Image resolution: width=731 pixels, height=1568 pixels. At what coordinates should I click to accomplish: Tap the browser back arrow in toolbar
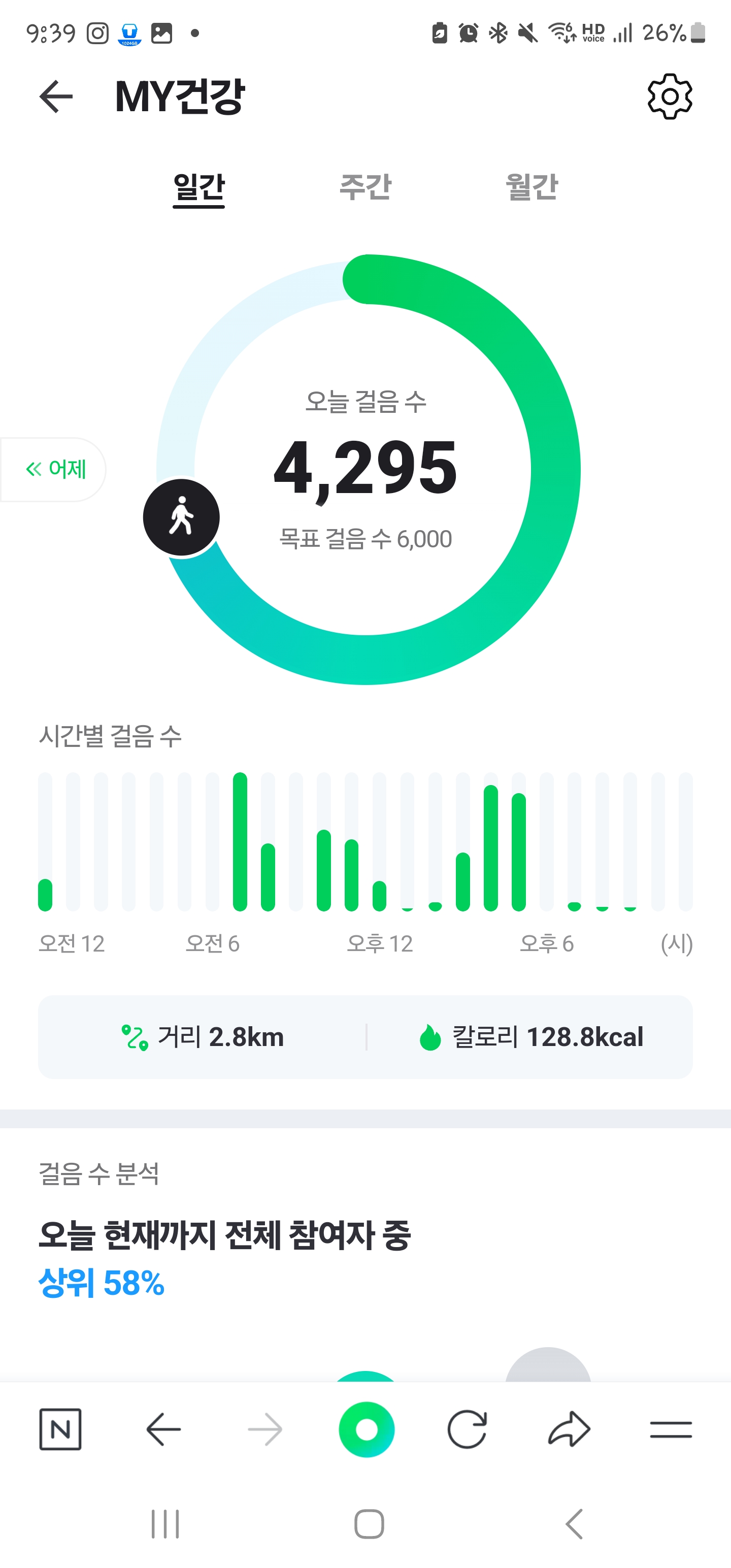click(163, 1428)
